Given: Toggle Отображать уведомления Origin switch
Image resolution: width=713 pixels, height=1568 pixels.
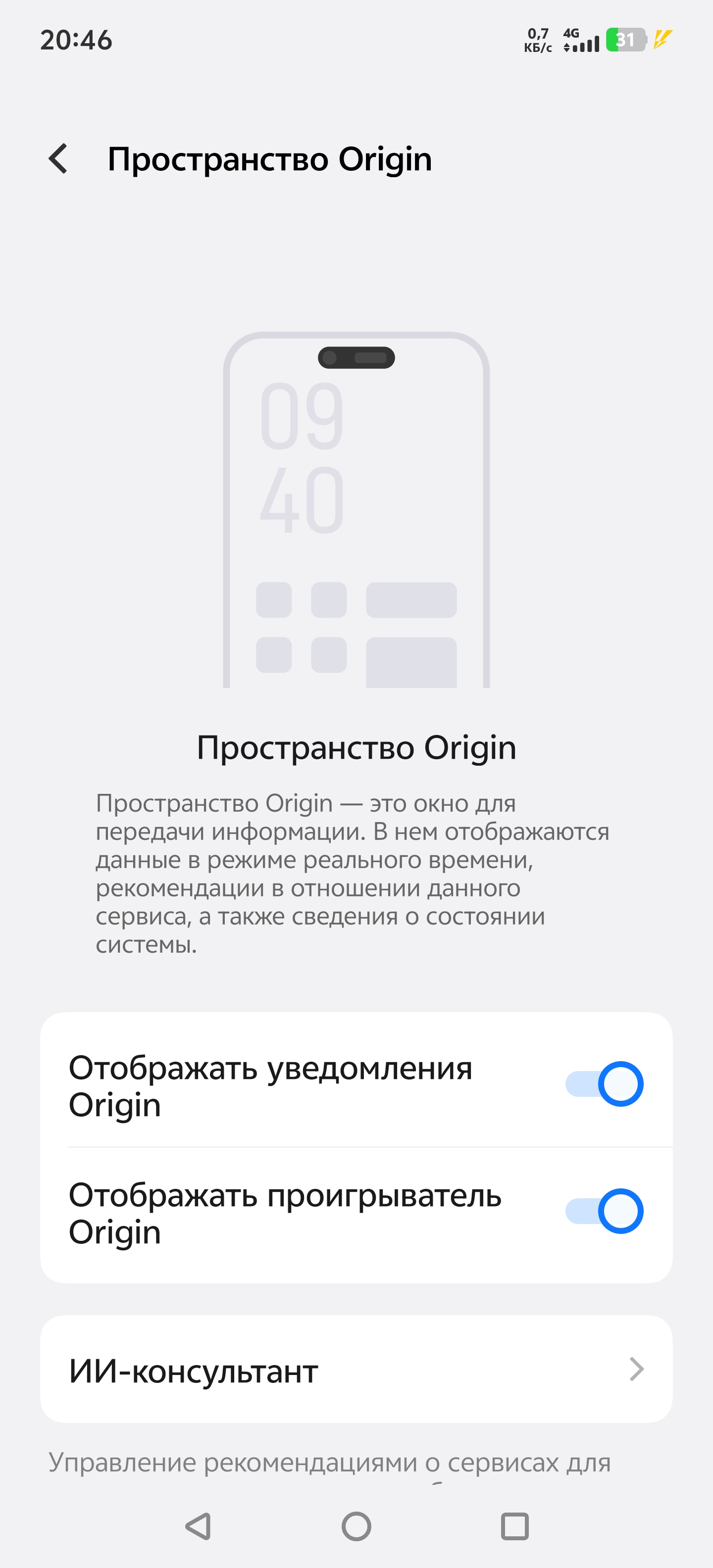Looking at the screenshot, I should click(604, 1084).
